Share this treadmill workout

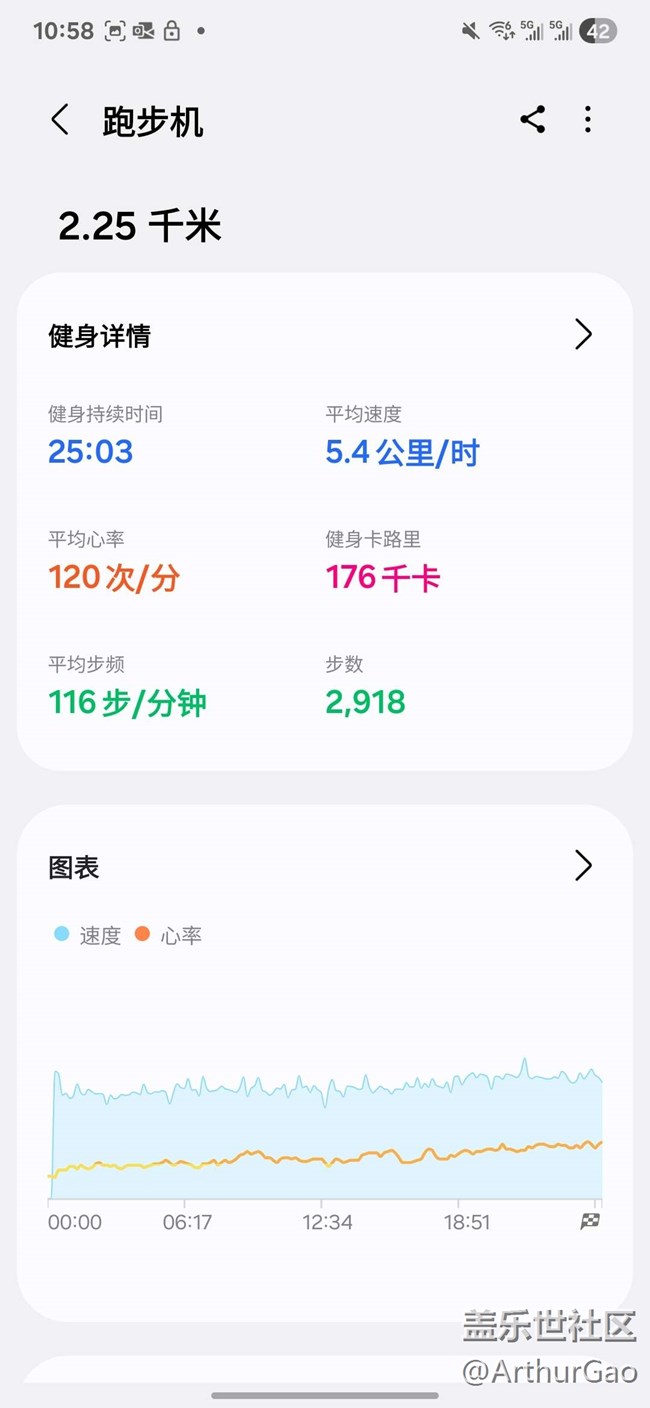click(533, 120)
